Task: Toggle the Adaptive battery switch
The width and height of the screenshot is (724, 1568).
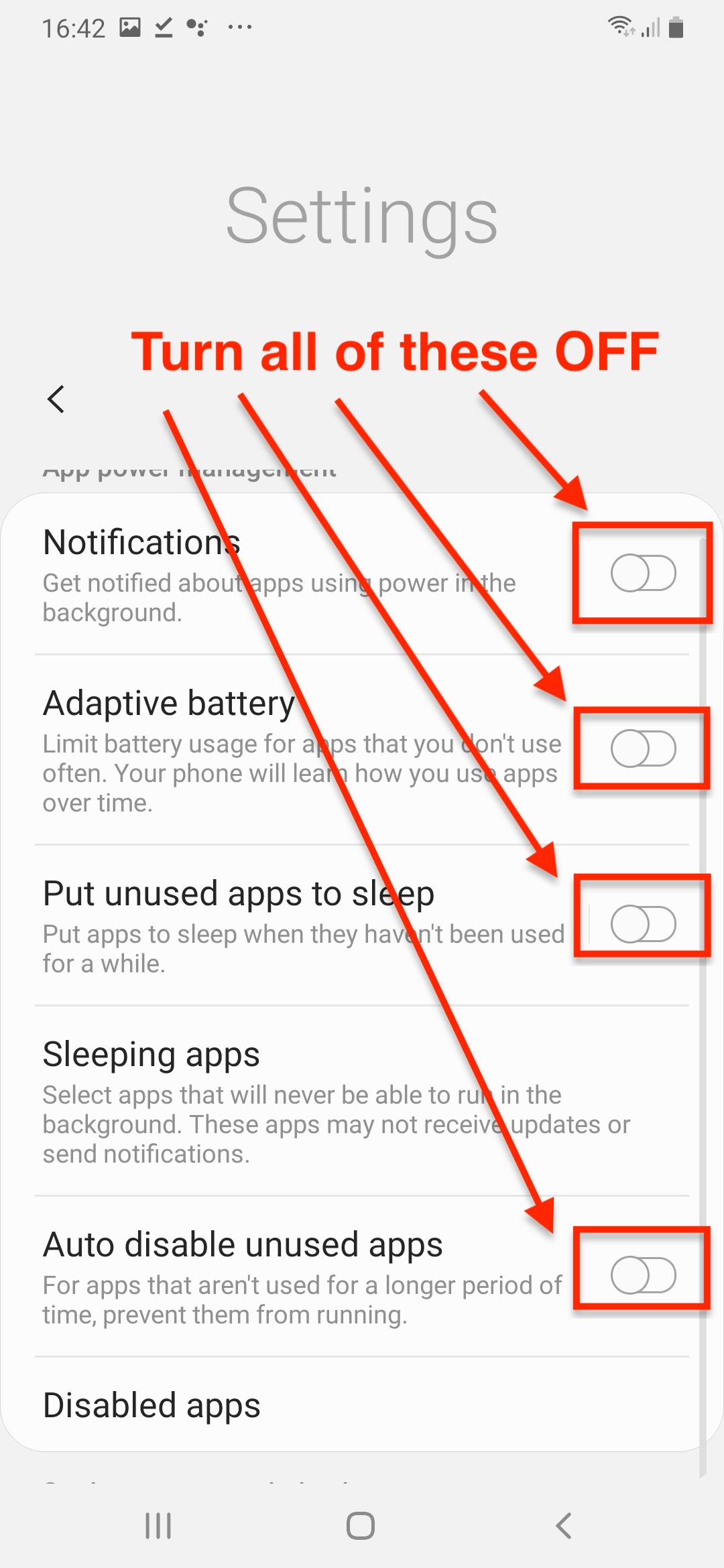Action: point(643,748)
